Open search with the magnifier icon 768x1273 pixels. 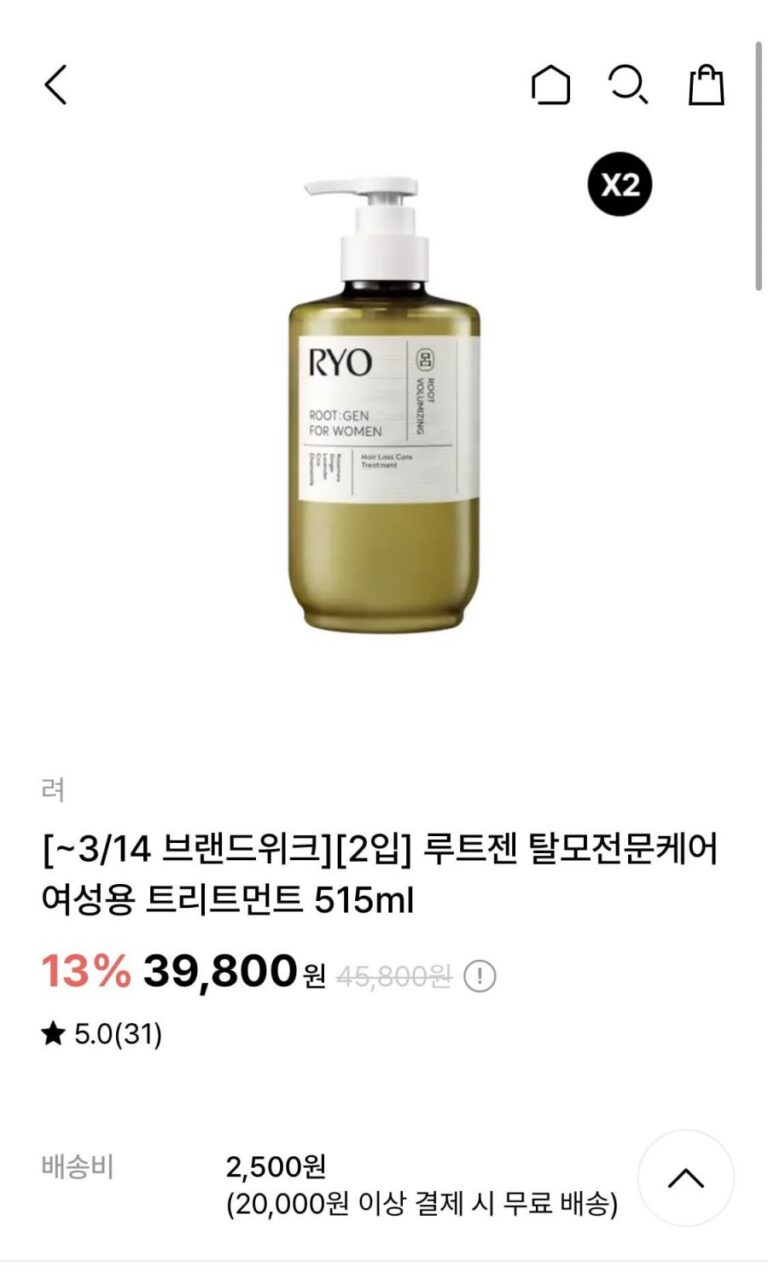(629, 85)
